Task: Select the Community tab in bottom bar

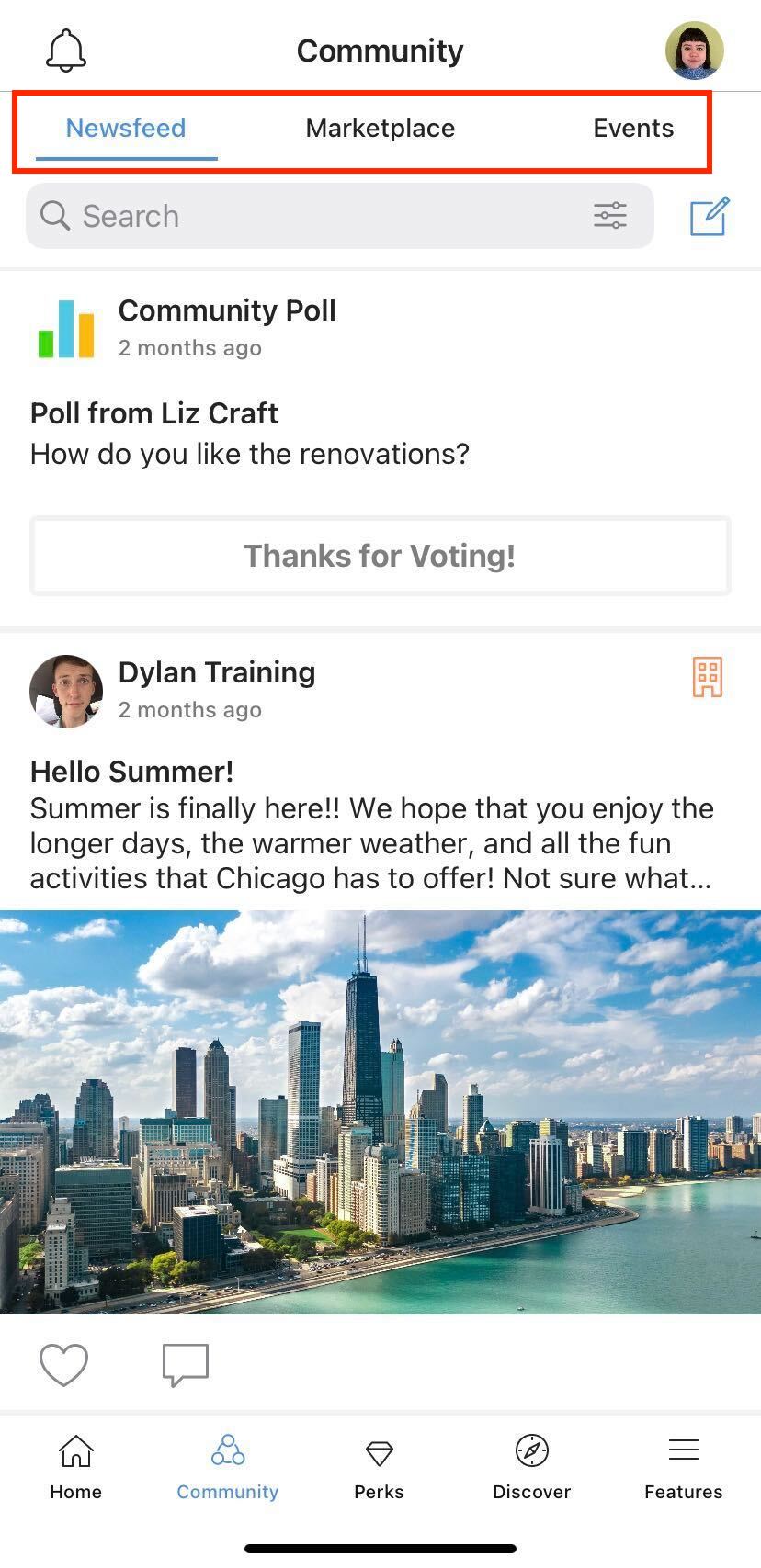Action: pos(228,1467)
